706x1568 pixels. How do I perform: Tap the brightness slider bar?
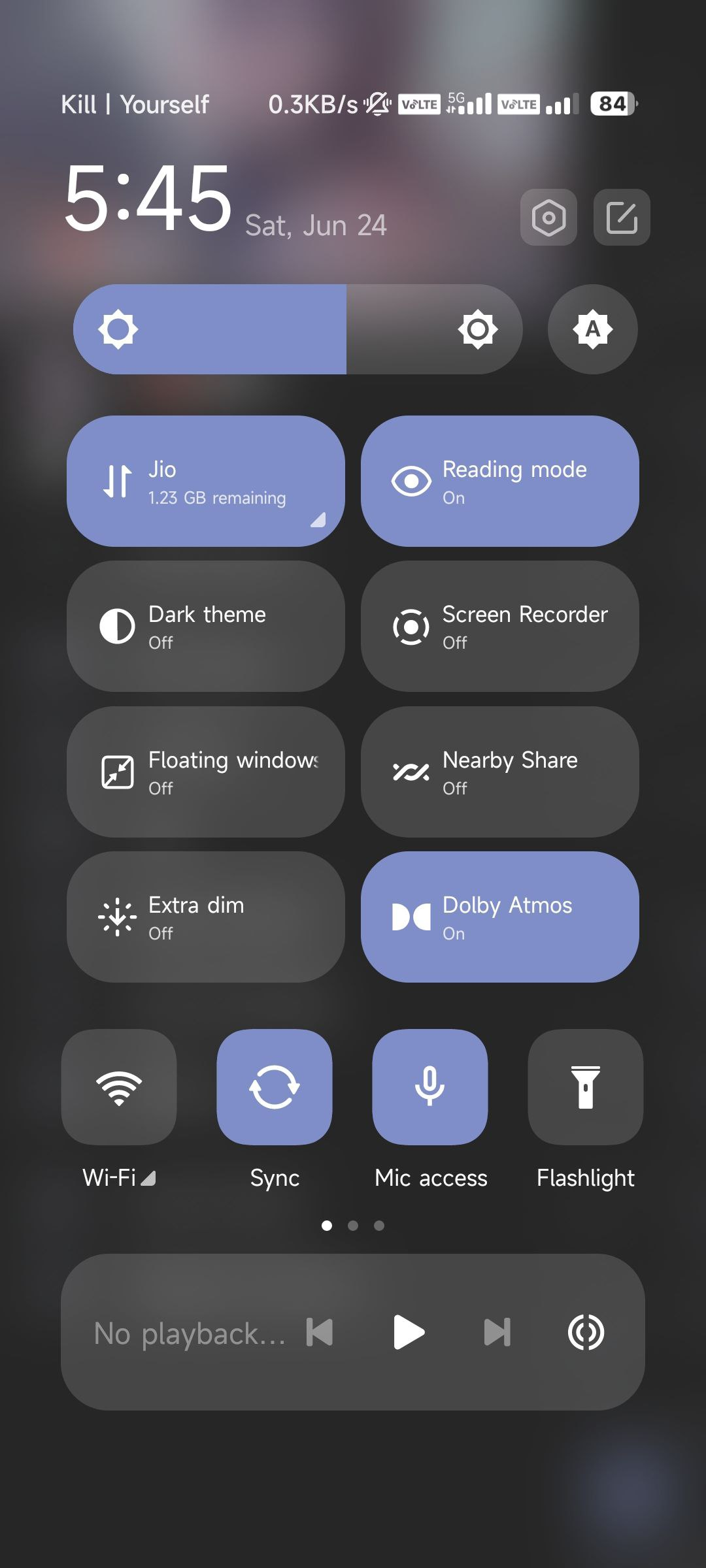coord(297,329)
